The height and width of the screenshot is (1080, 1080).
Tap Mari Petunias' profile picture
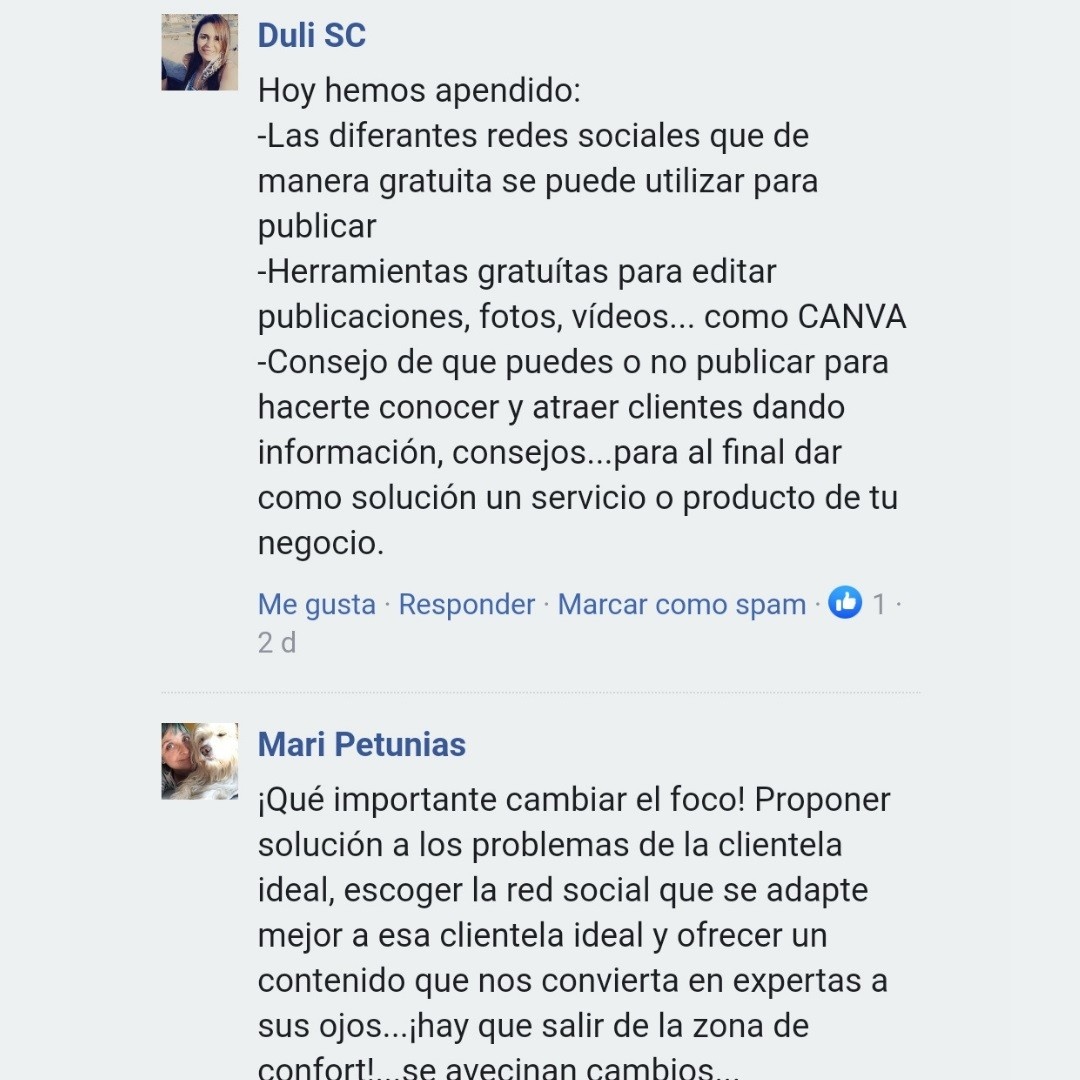pos(200,761)
